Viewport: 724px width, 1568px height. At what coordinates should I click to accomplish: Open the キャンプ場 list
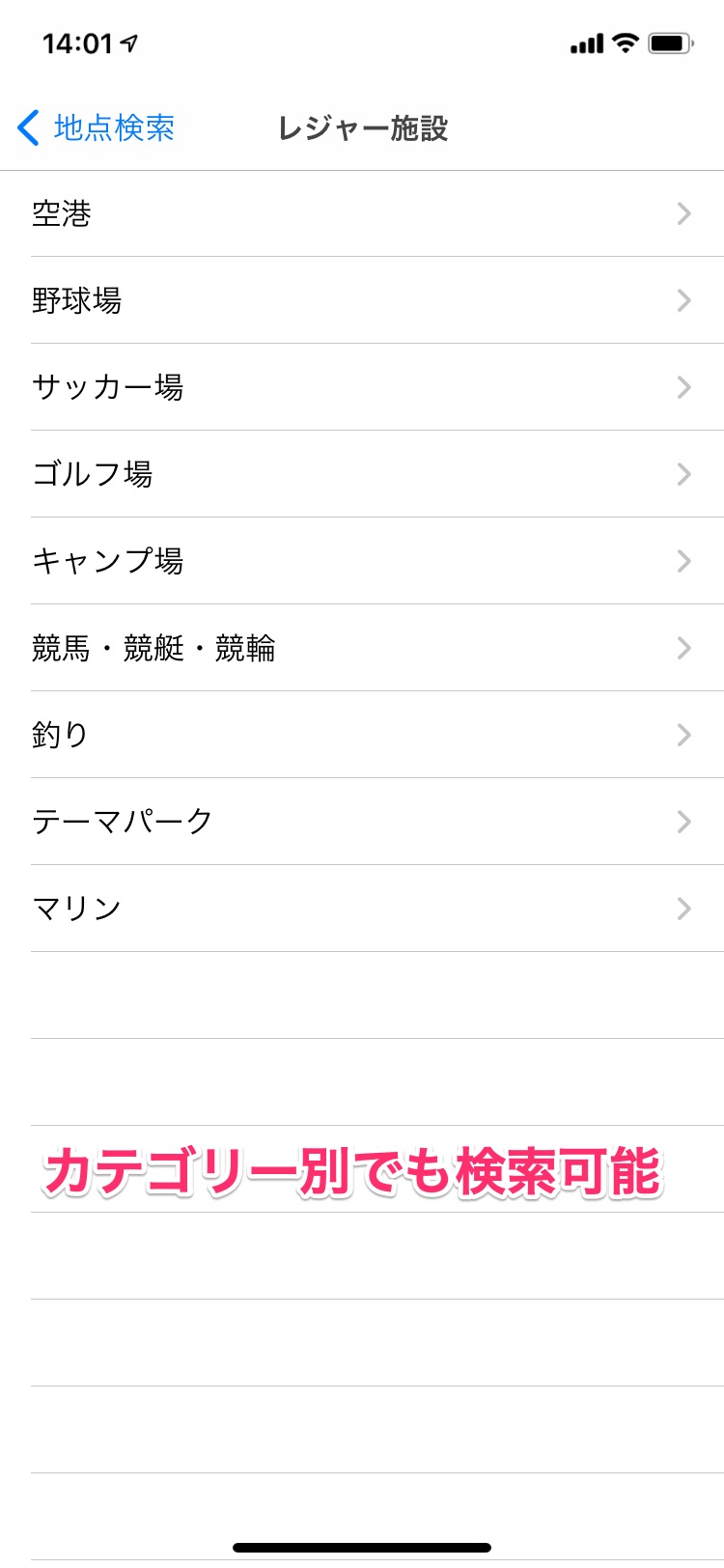tap(362, 561)
